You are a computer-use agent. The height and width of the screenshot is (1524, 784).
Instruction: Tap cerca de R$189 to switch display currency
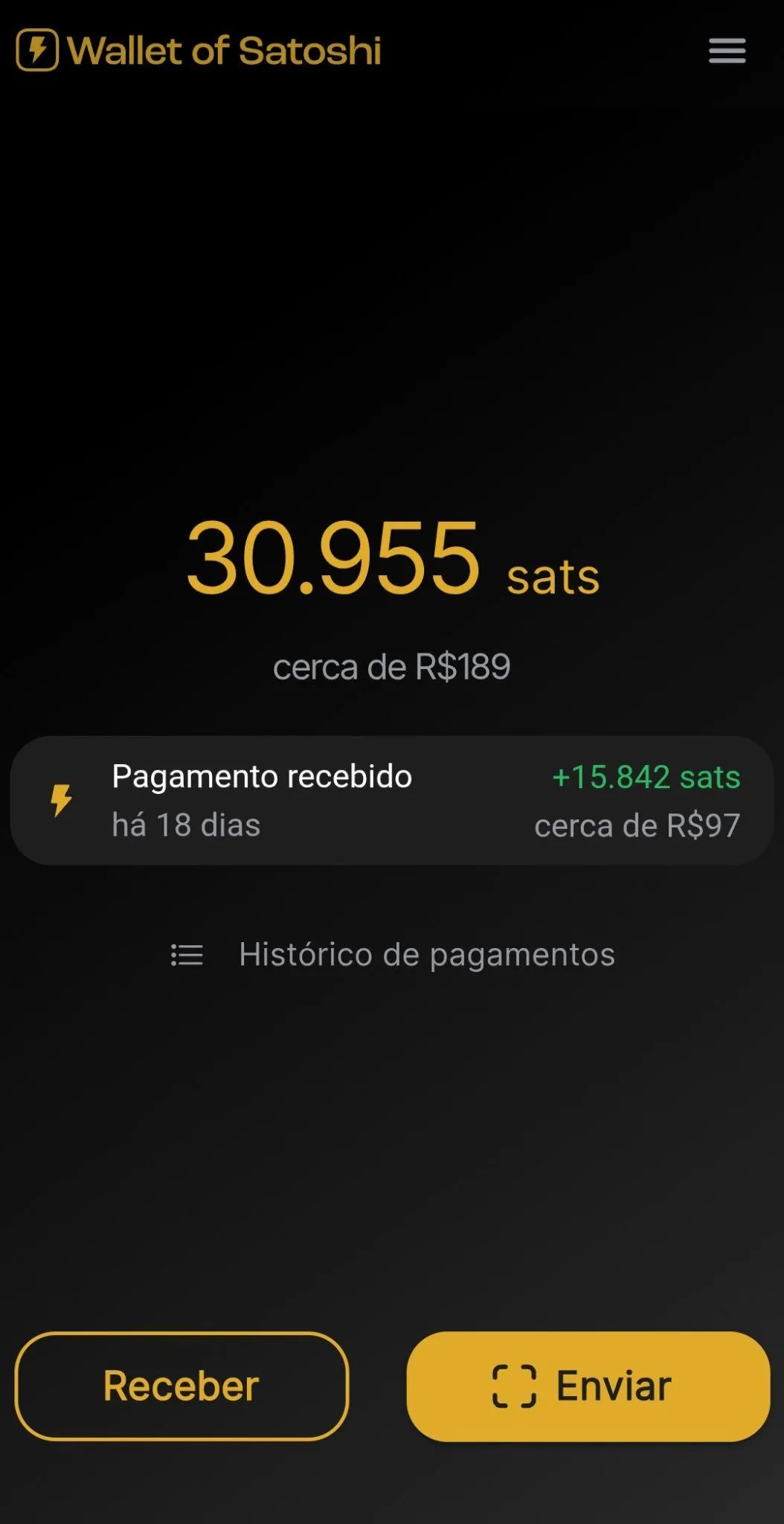click(392, 665)
